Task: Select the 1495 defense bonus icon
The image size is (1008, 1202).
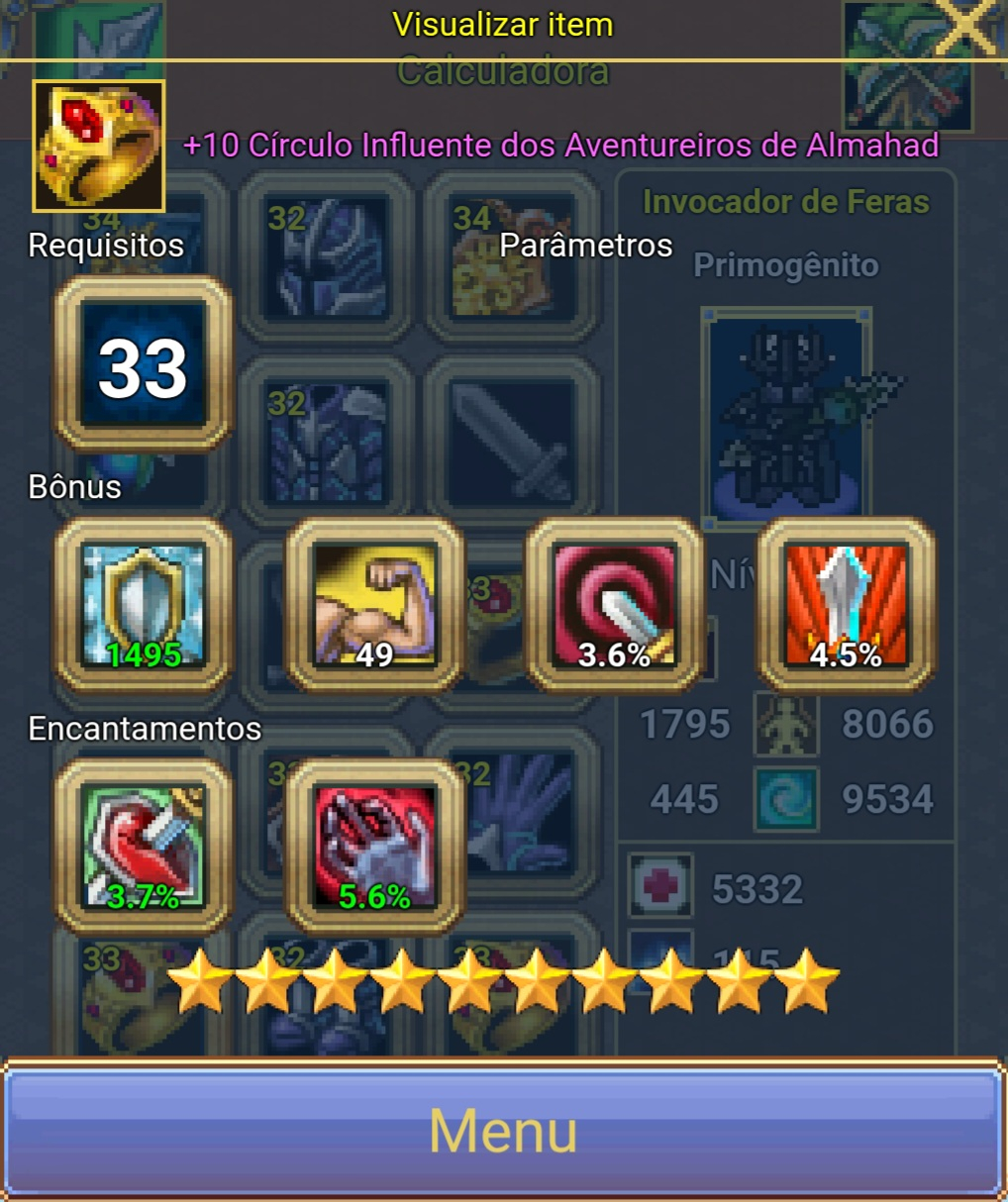Action: click(144, 605)
